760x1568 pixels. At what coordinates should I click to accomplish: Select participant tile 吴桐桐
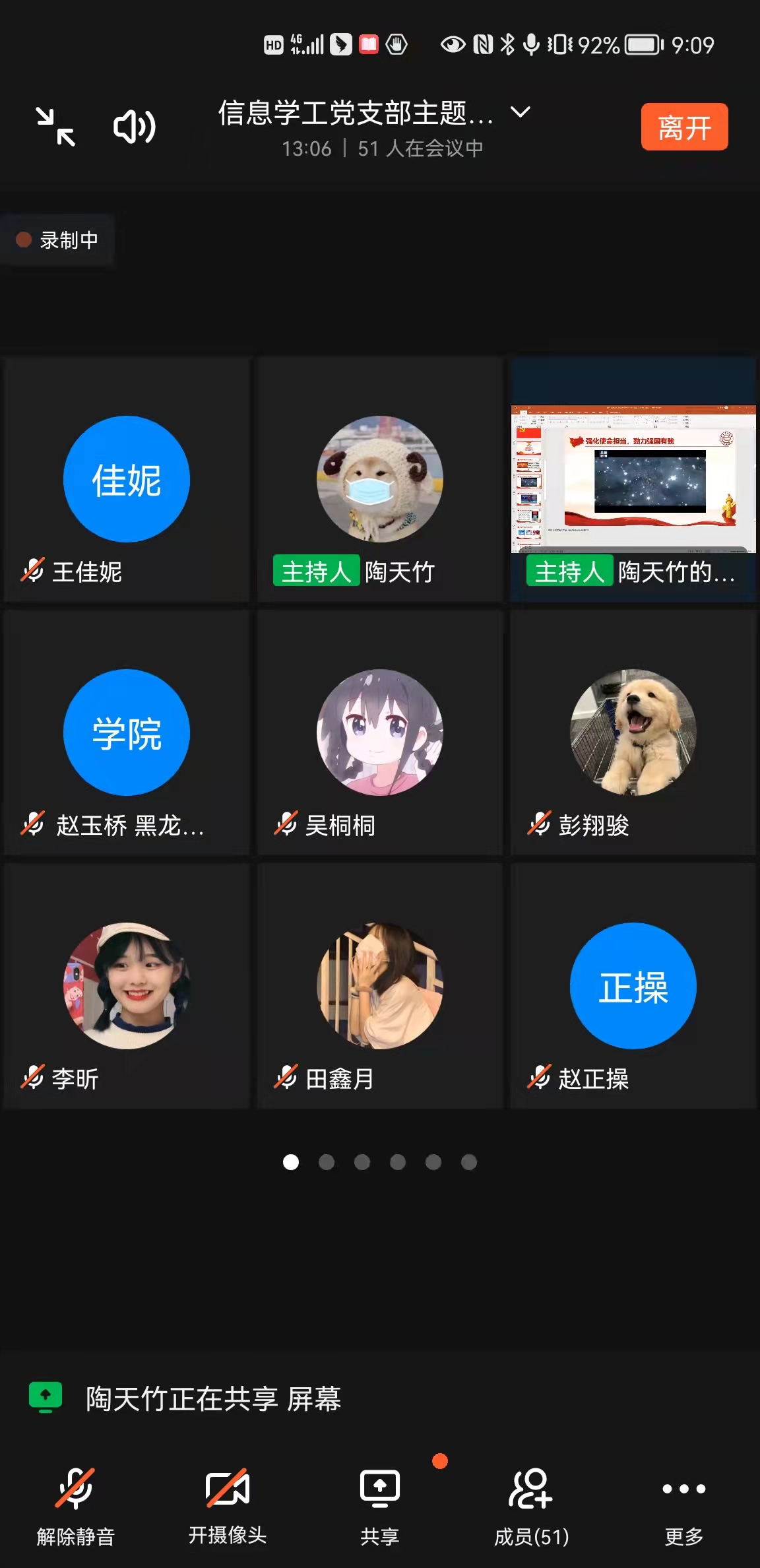point(380,733)
